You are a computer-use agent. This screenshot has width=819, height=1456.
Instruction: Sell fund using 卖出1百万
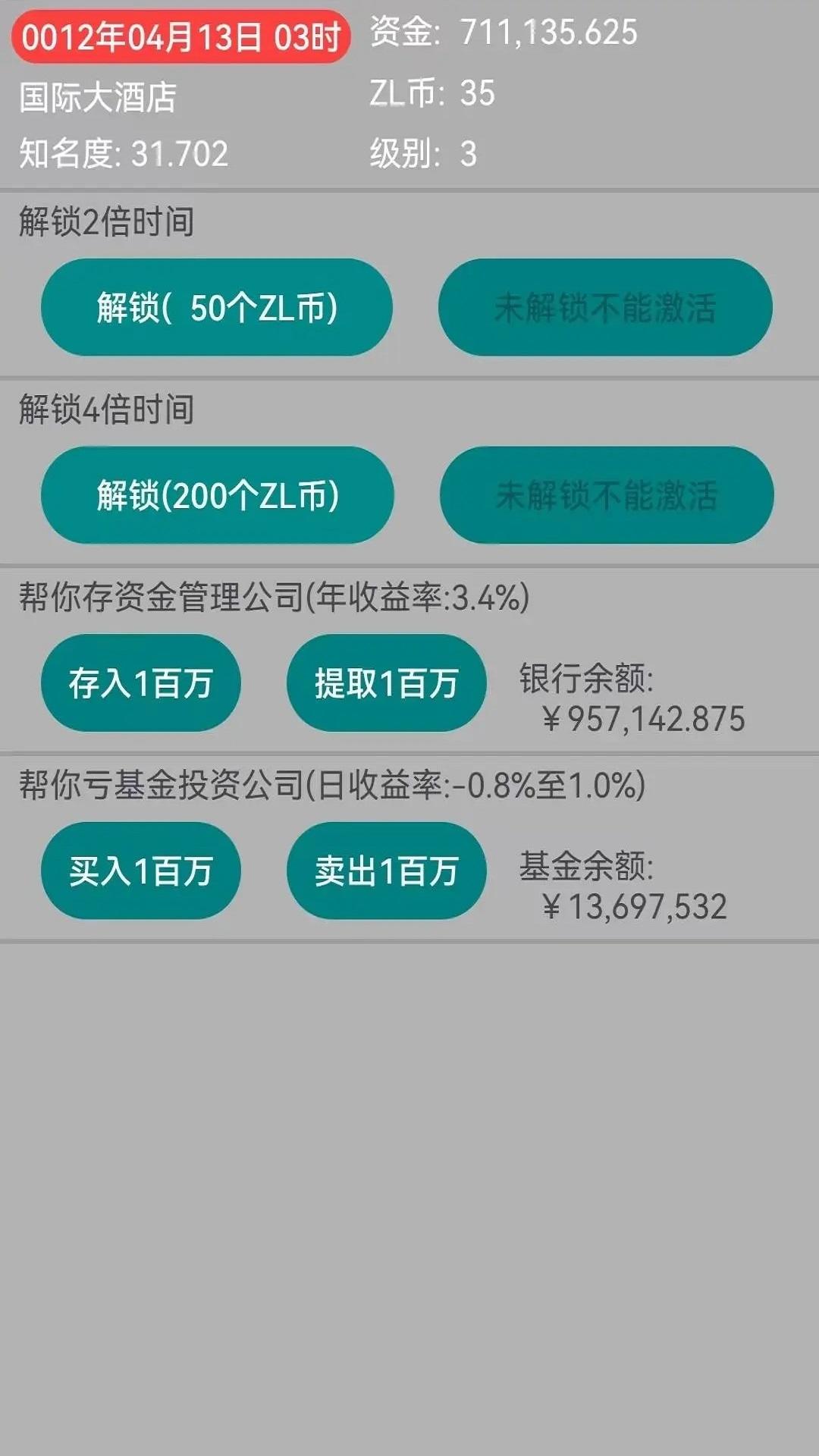[386, 871]
